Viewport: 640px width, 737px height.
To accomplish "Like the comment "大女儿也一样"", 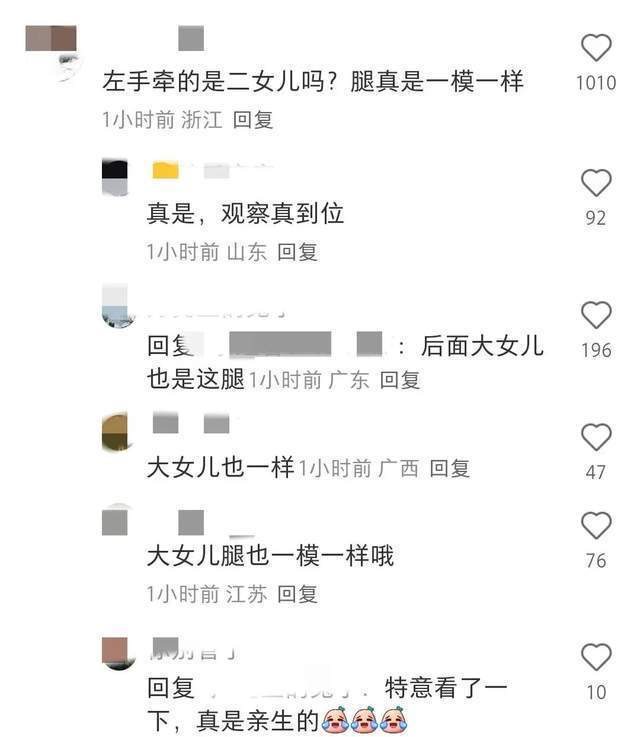I will [x=596, y=437].
